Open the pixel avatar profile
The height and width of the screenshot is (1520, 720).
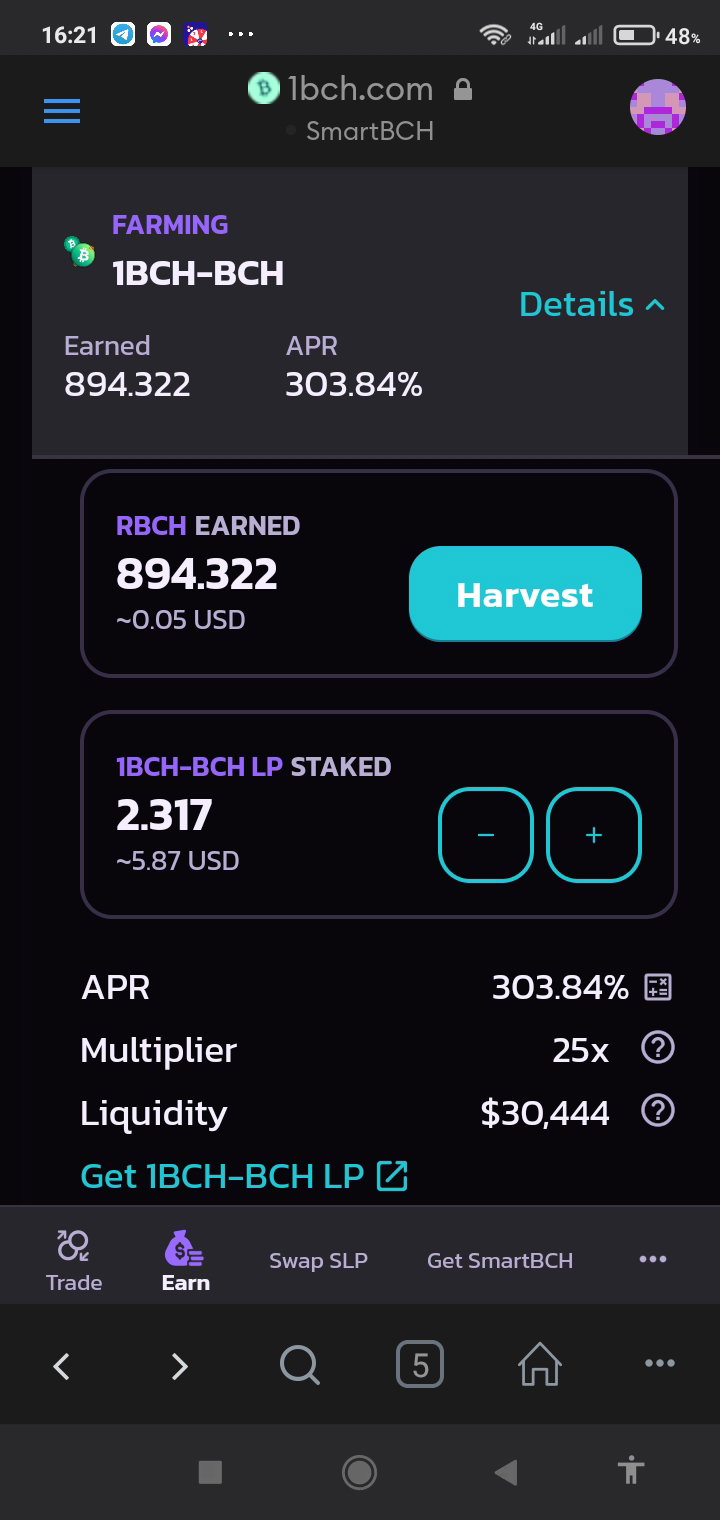pyautogui.click(x=658, y=107)
